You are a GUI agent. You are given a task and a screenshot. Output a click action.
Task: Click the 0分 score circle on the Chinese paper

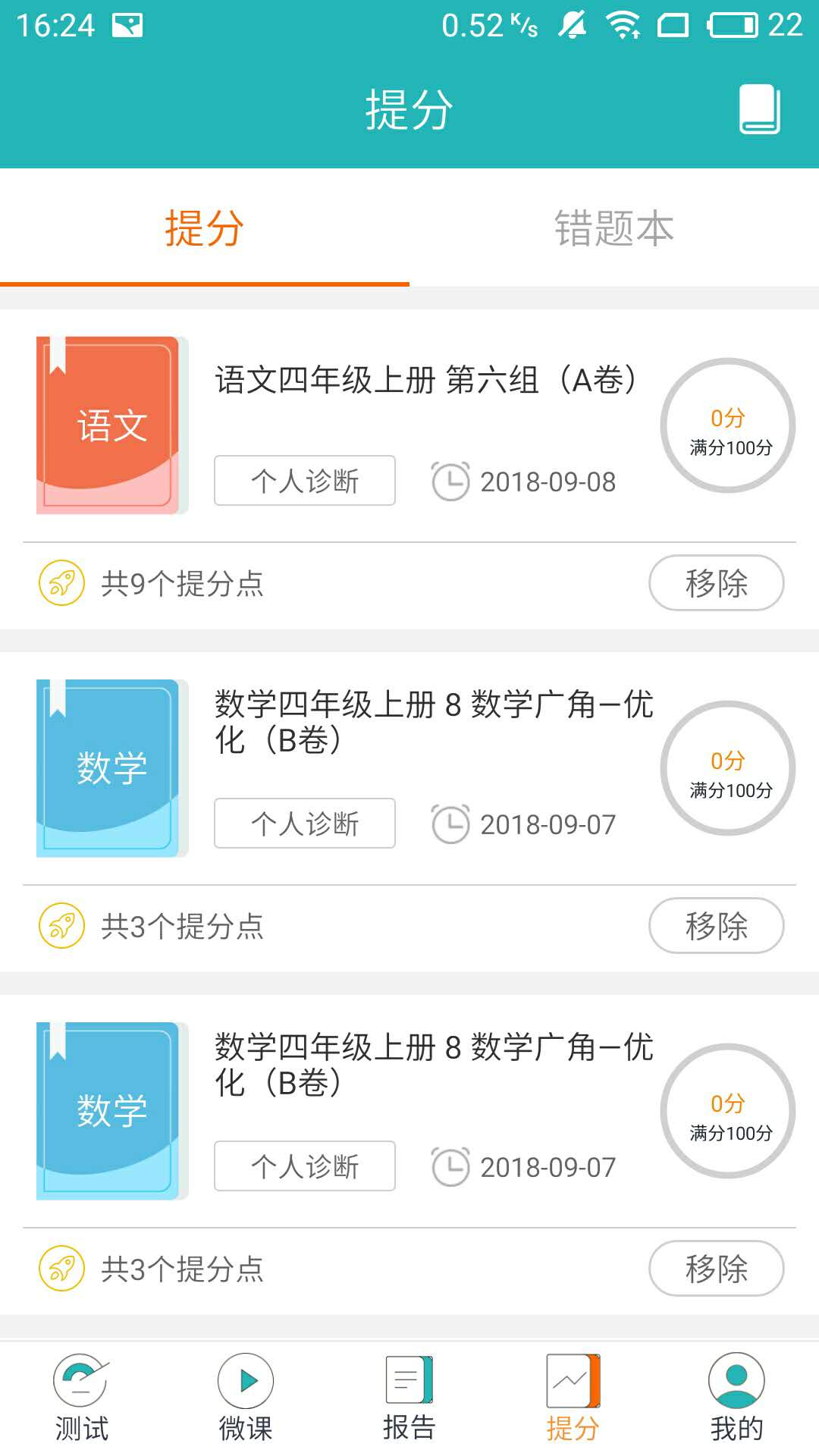coord(728,426)
